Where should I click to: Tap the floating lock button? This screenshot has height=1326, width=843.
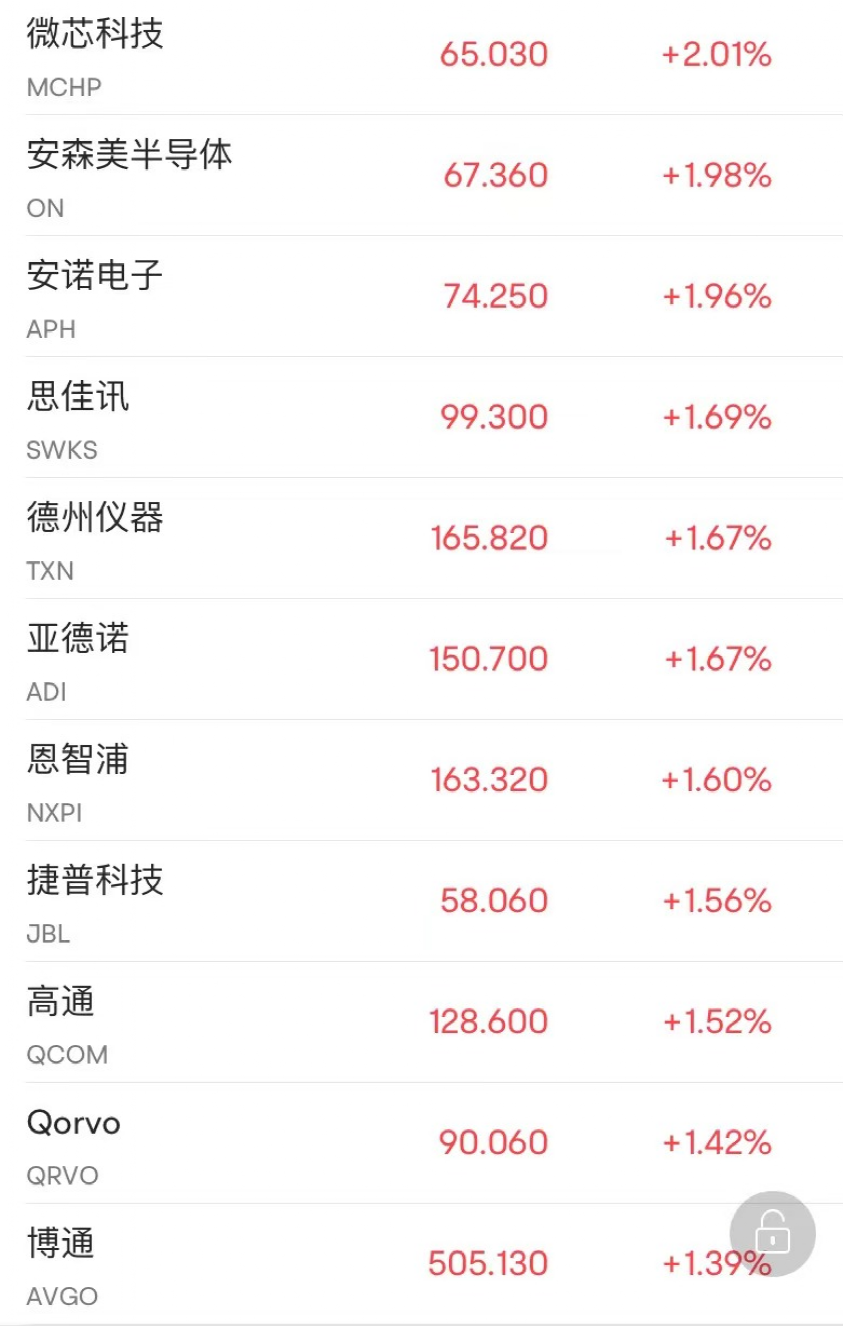(x=772, y=1233)
